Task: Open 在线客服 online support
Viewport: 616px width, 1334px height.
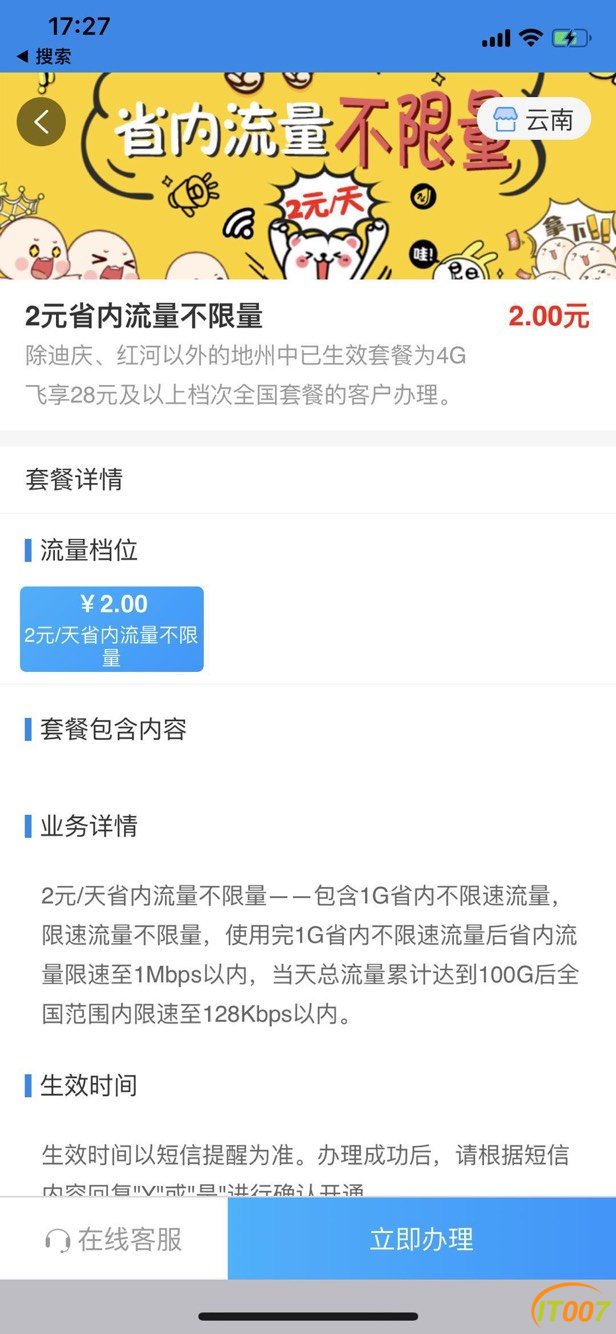Action: pyautogui.click(x=114, y=1240)
